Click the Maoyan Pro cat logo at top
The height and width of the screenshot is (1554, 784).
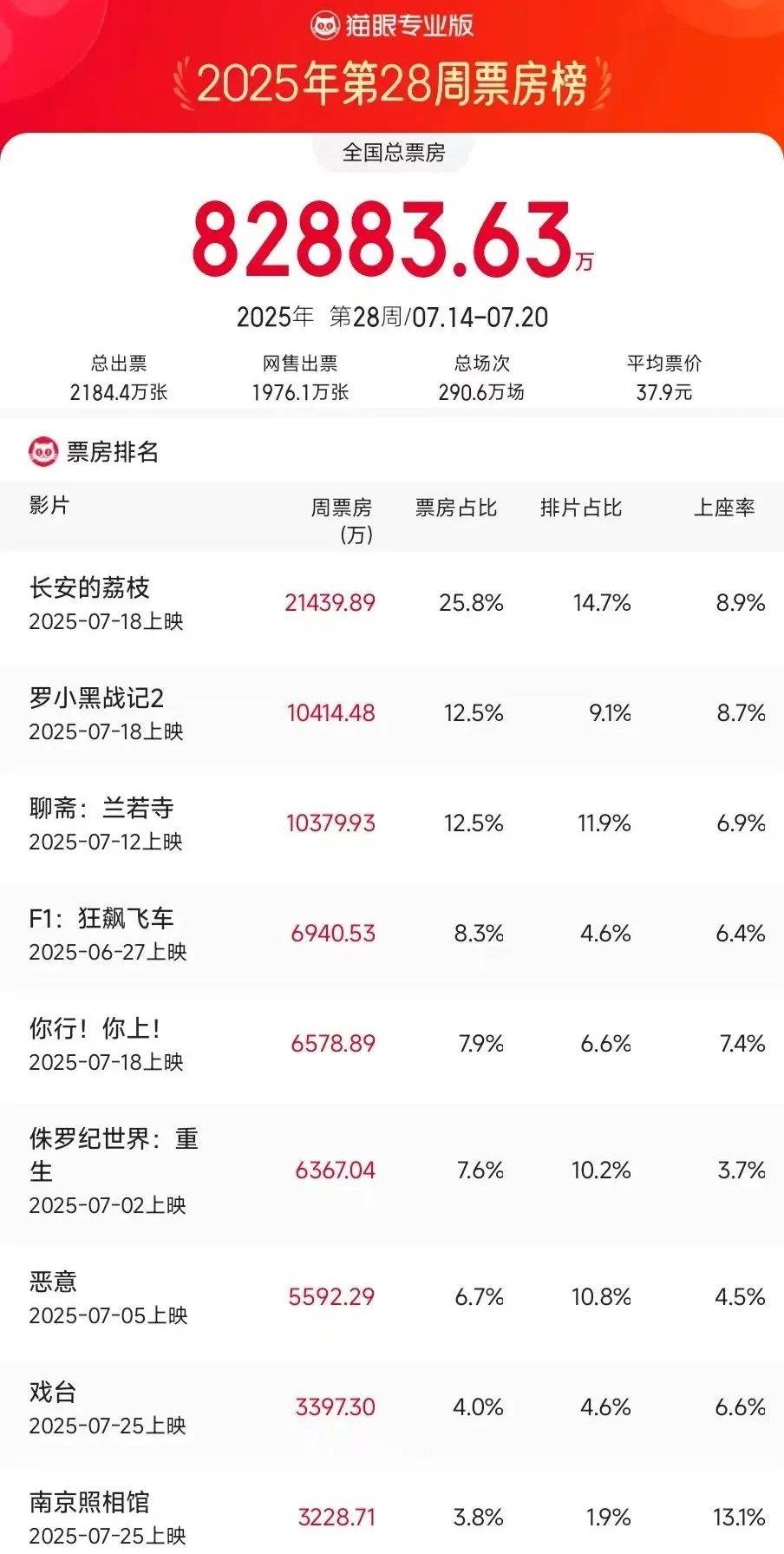(327, 24)
